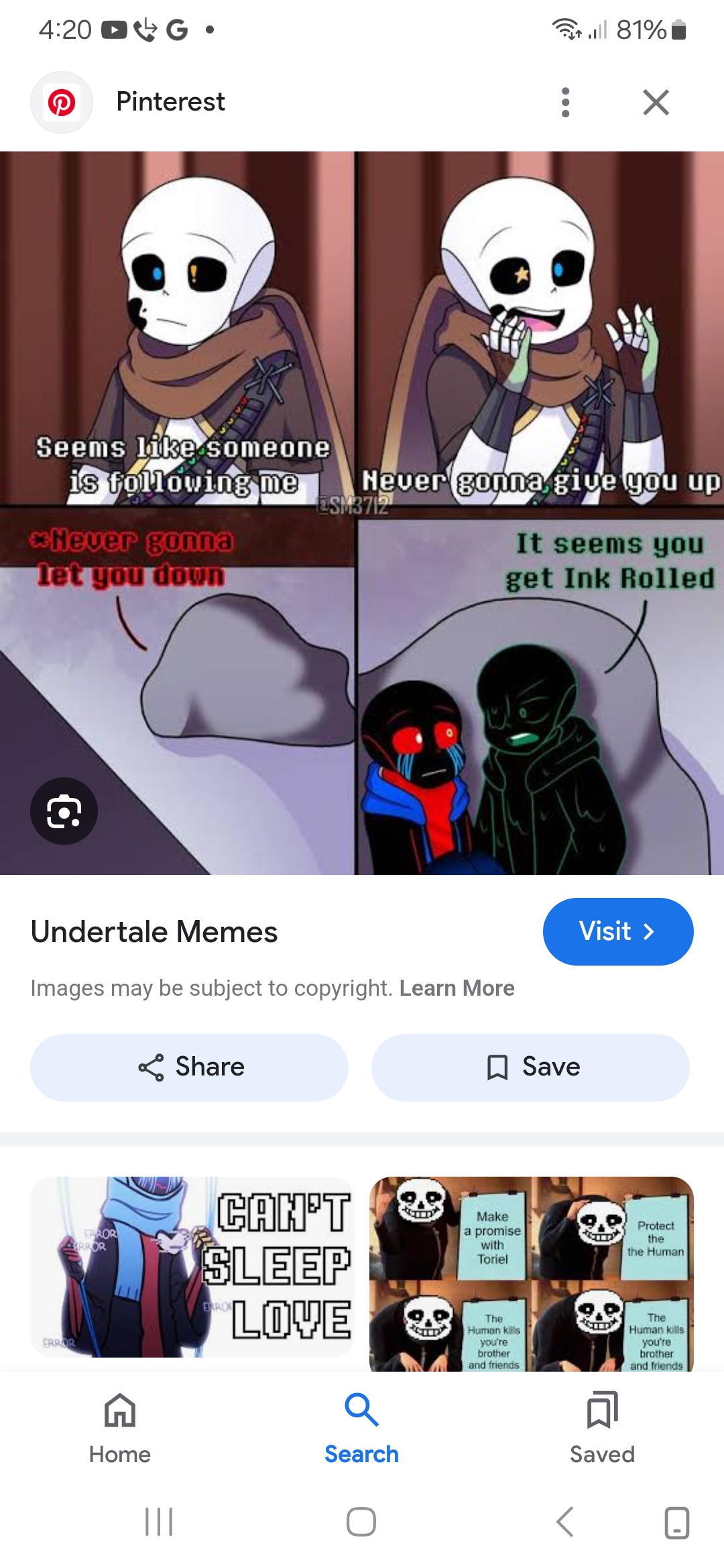Open the three-dot overflow menu
The height and width of the screenshot is (1568, 724).
click(x=565, y=103)
